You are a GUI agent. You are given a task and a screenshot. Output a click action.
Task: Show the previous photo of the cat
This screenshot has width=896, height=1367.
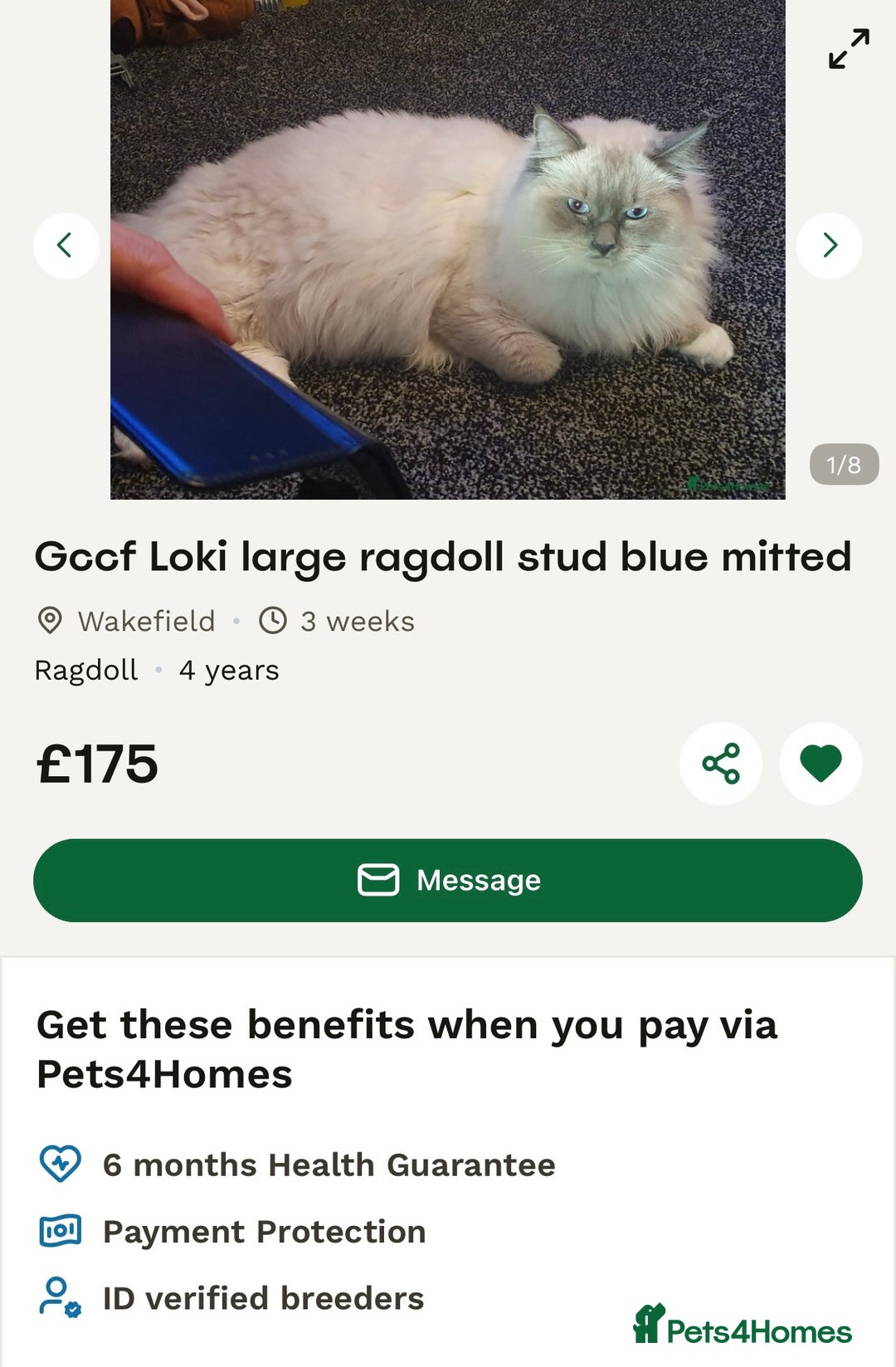67,245
